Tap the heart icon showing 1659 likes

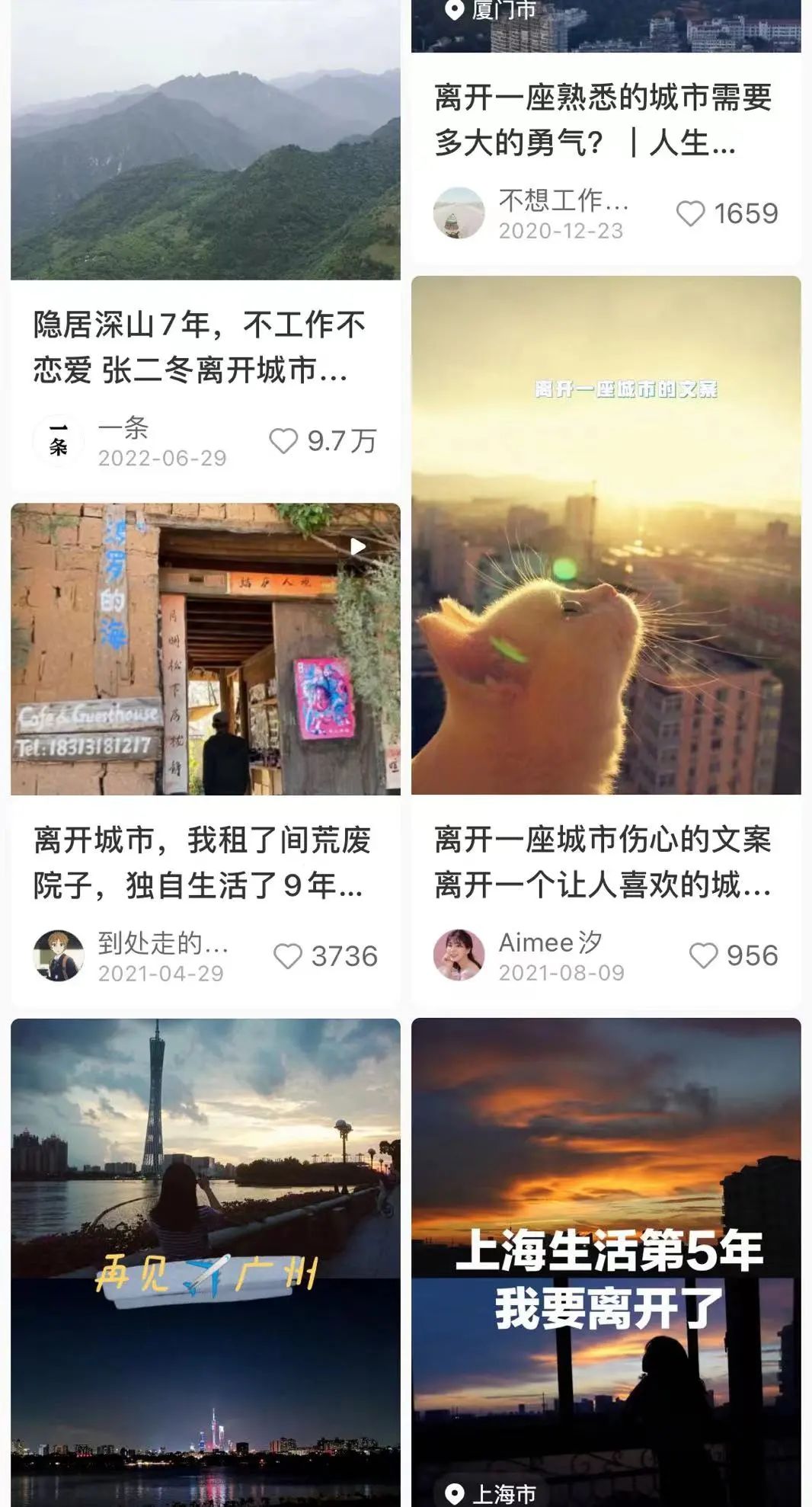(x=692, y=214)
